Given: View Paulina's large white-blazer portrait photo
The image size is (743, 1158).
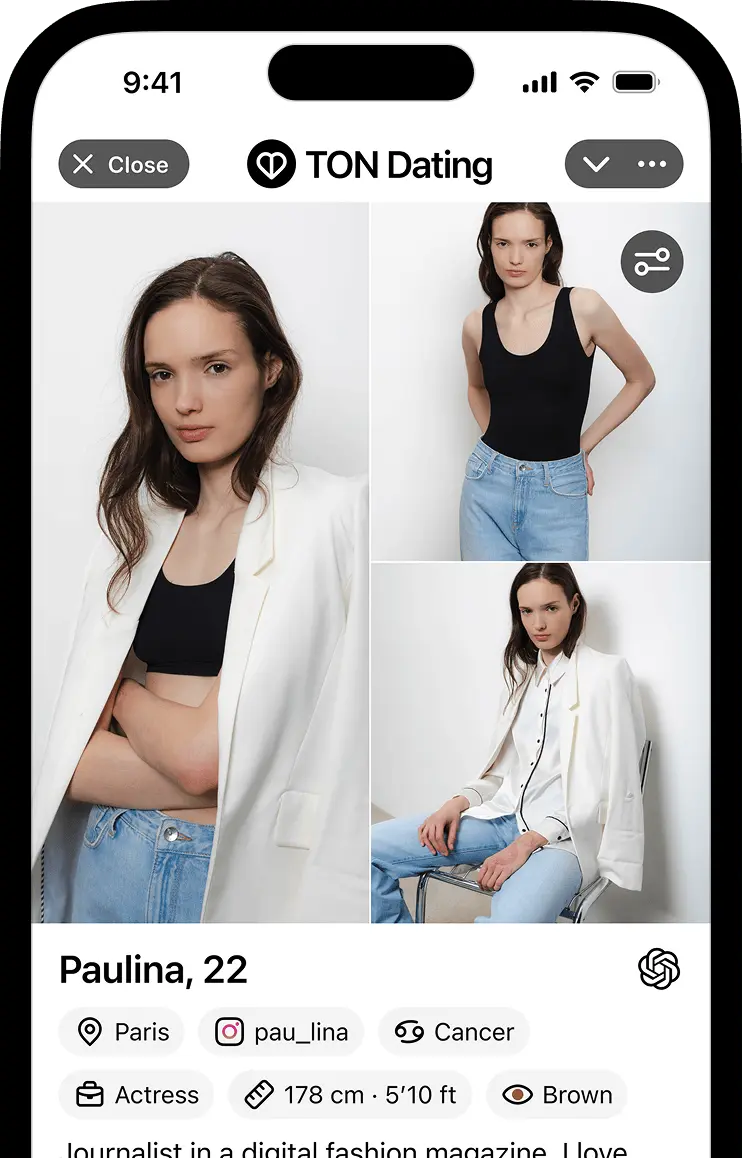Looking at the screenshot, I should click(x=201, y=562).
